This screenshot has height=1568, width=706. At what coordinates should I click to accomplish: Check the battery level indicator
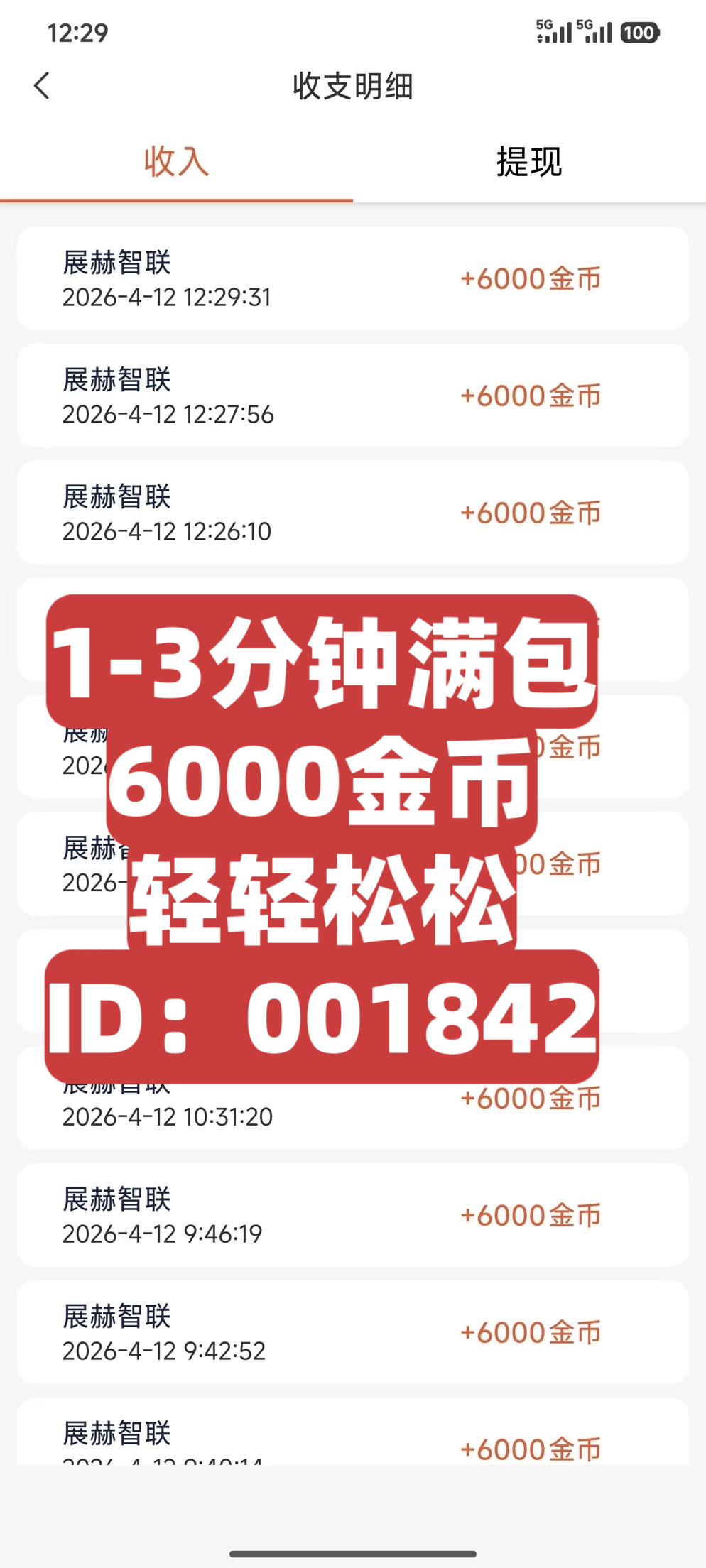pyautogui.click(x=639, y=33)
